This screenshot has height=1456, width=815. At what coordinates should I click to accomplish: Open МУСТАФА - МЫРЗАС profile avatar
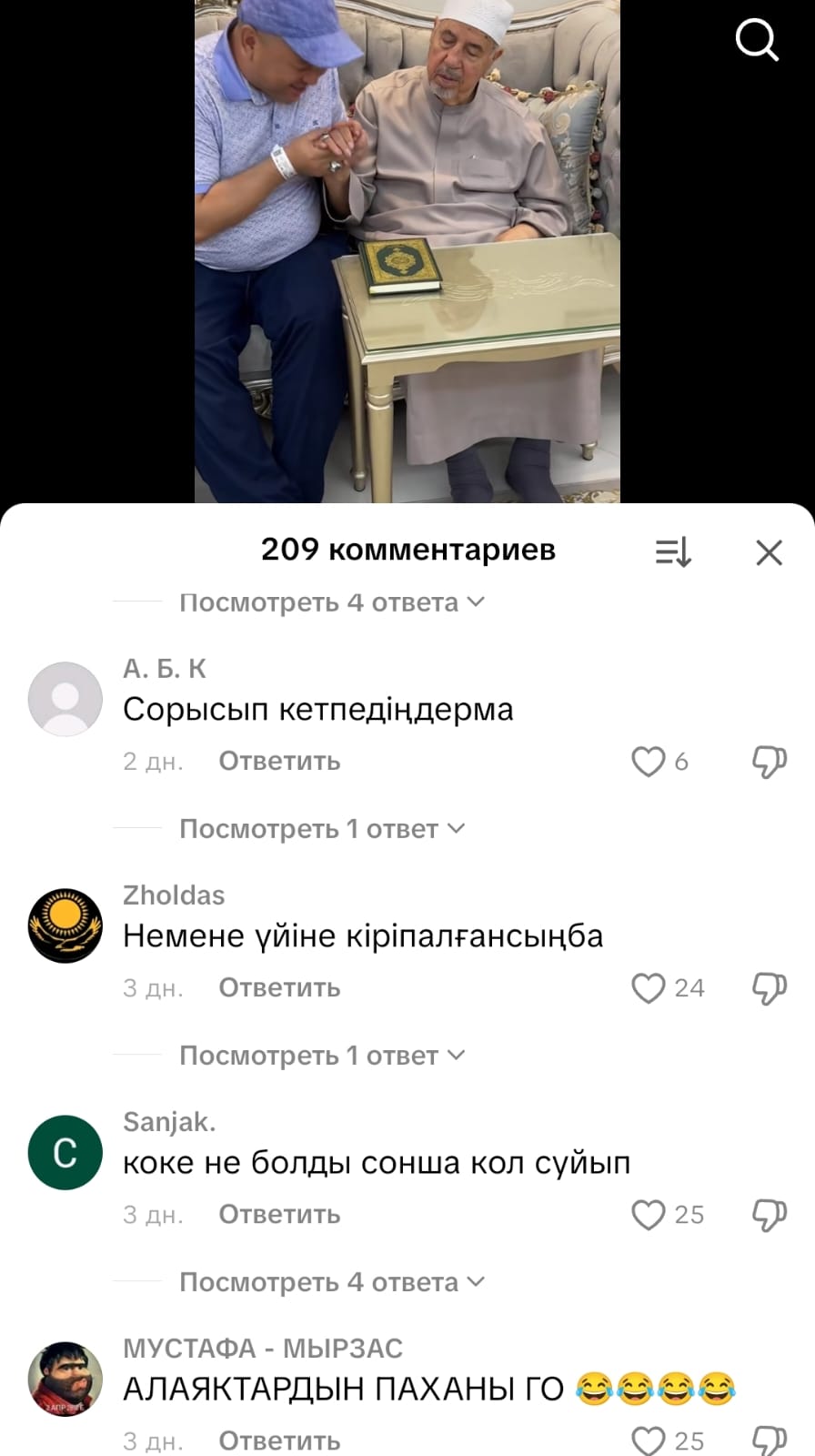click(x=65, y=1379)
